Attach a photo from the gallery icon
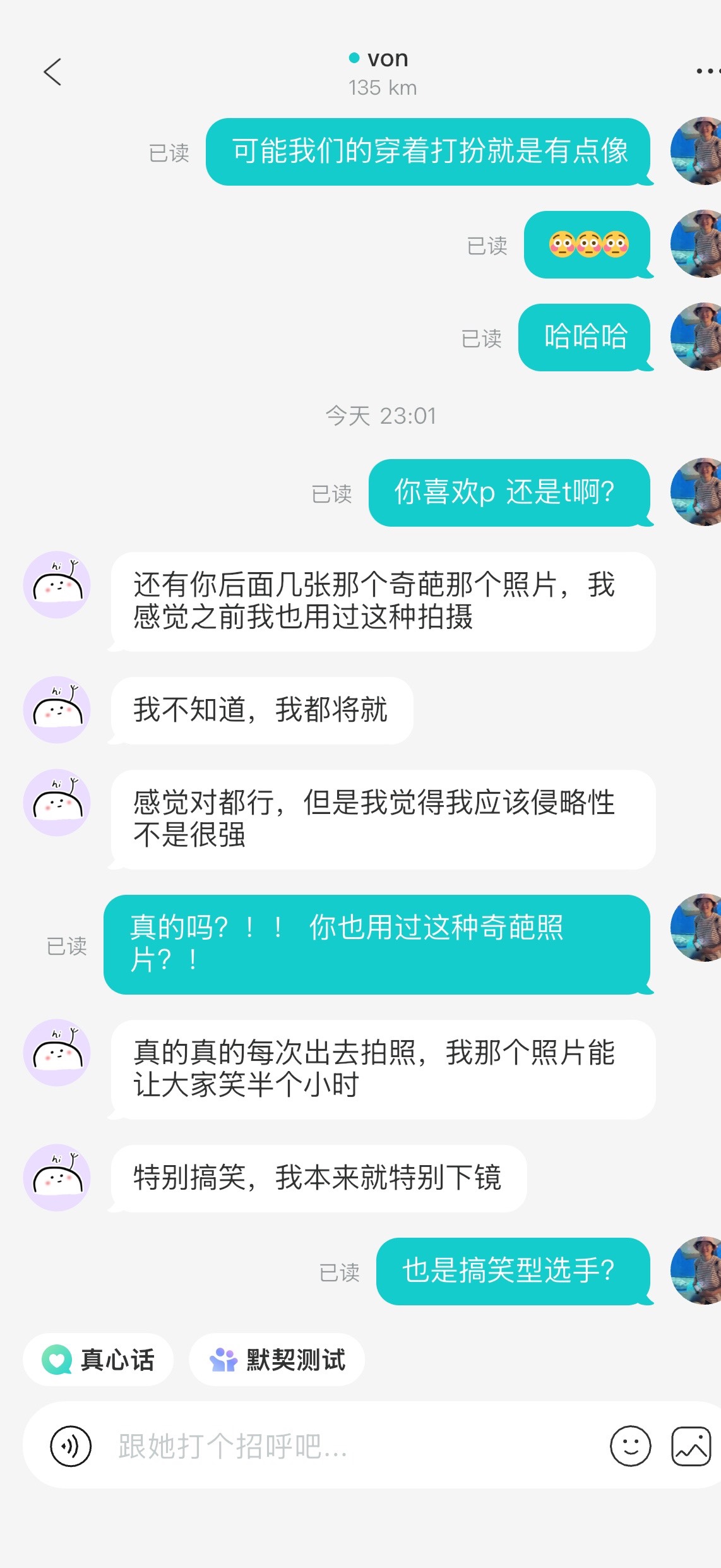Viewport: 721px width, 1568px height. [691, 1445]
